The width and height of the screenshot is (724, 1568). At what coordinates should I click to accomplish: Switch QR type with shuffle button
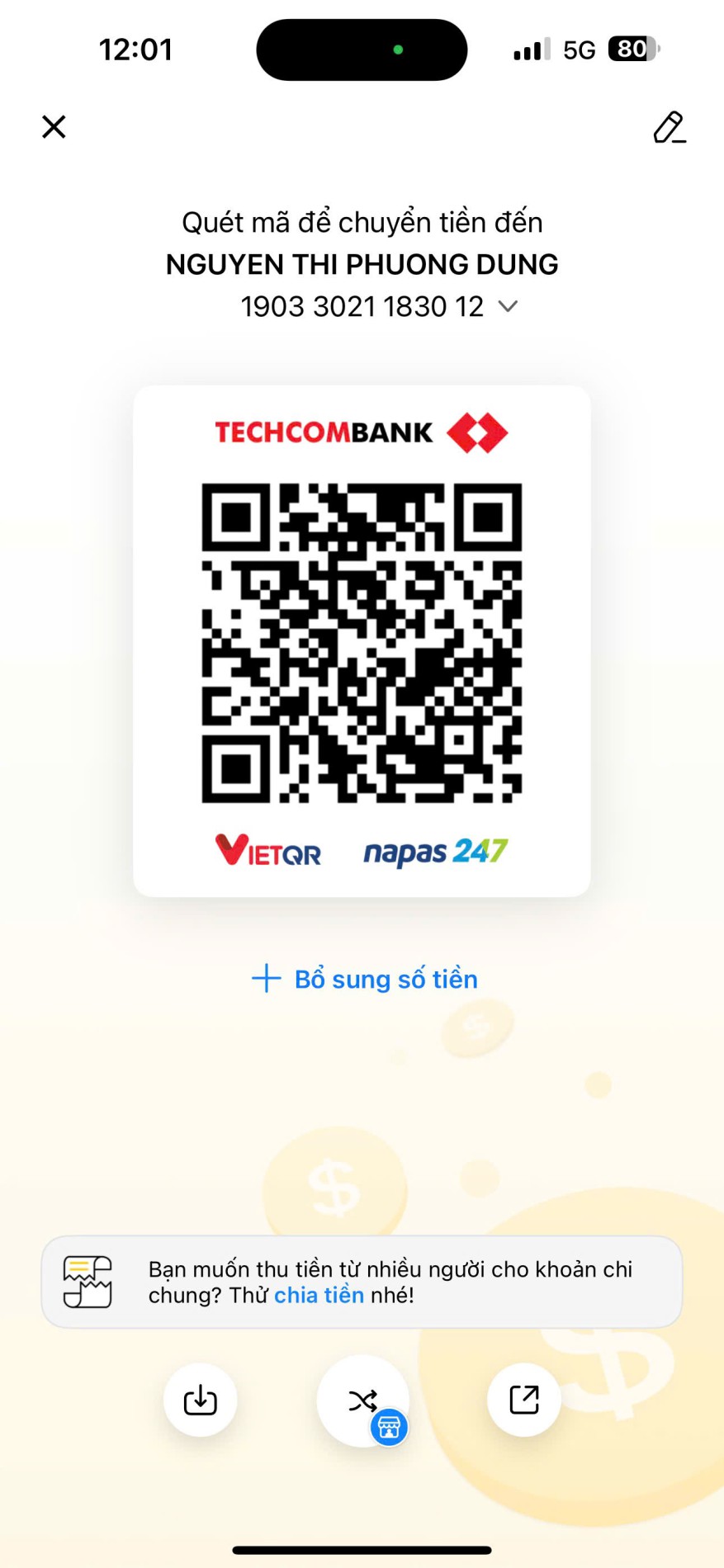click(x=363, y=1400)
